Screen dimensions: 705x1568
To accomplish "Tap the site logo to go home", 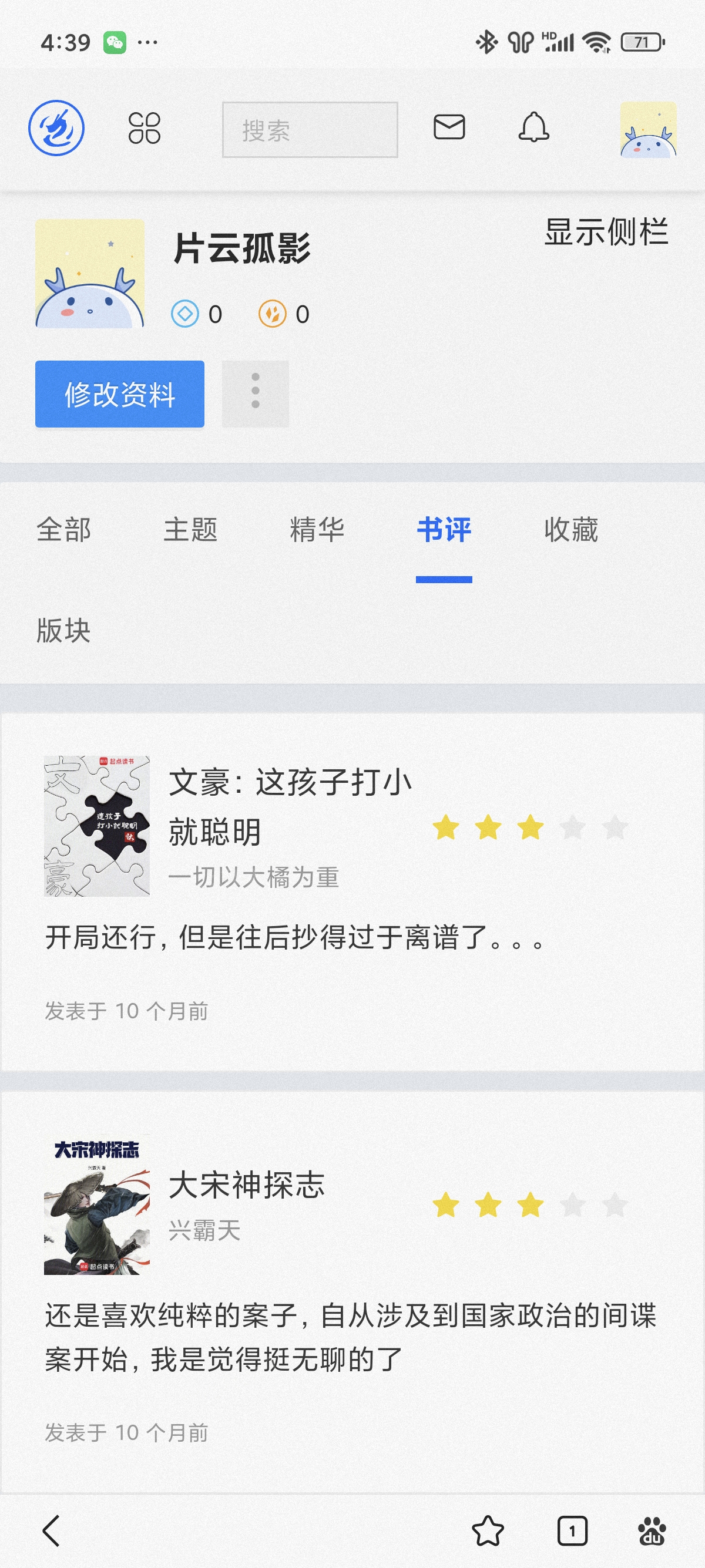I will 56,128.
